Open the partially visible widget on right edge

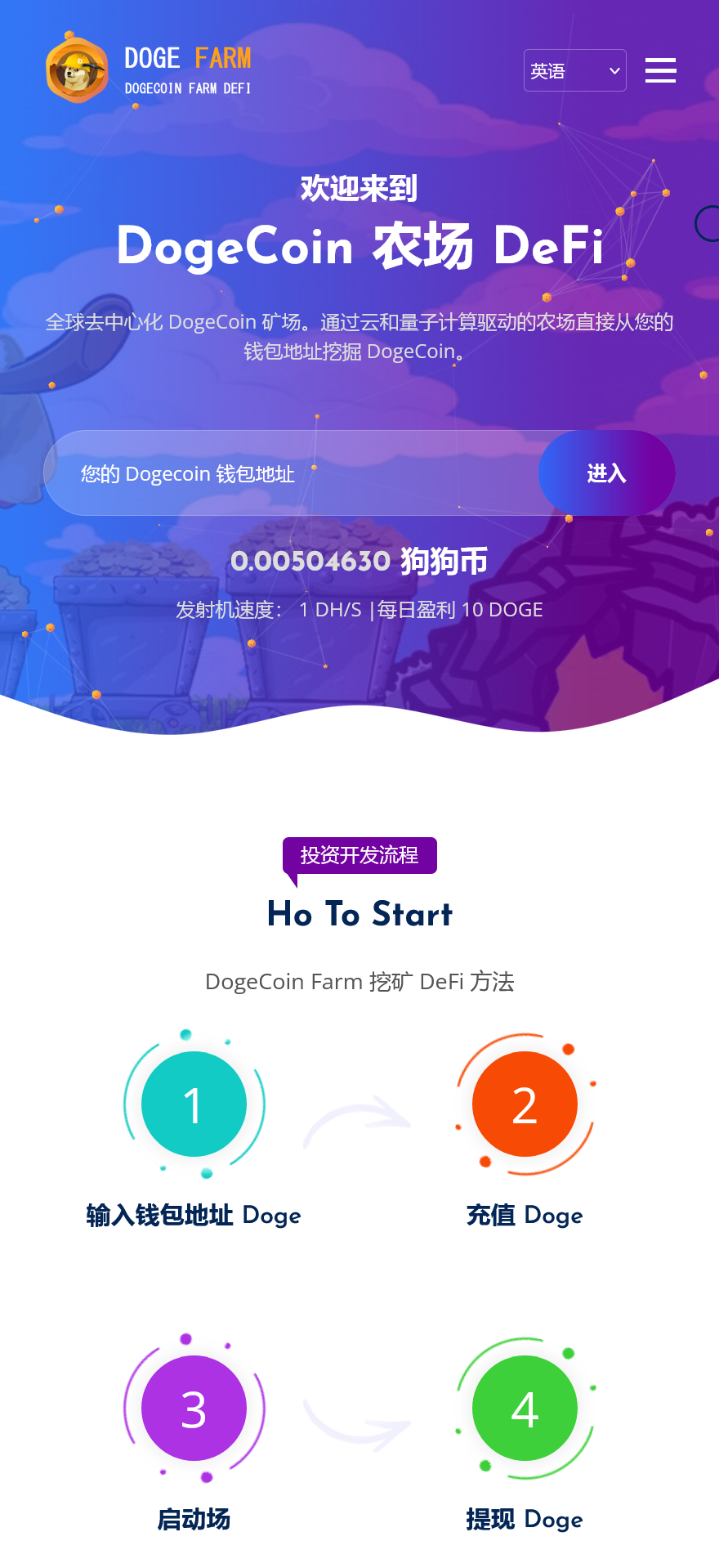click(712, 225)
